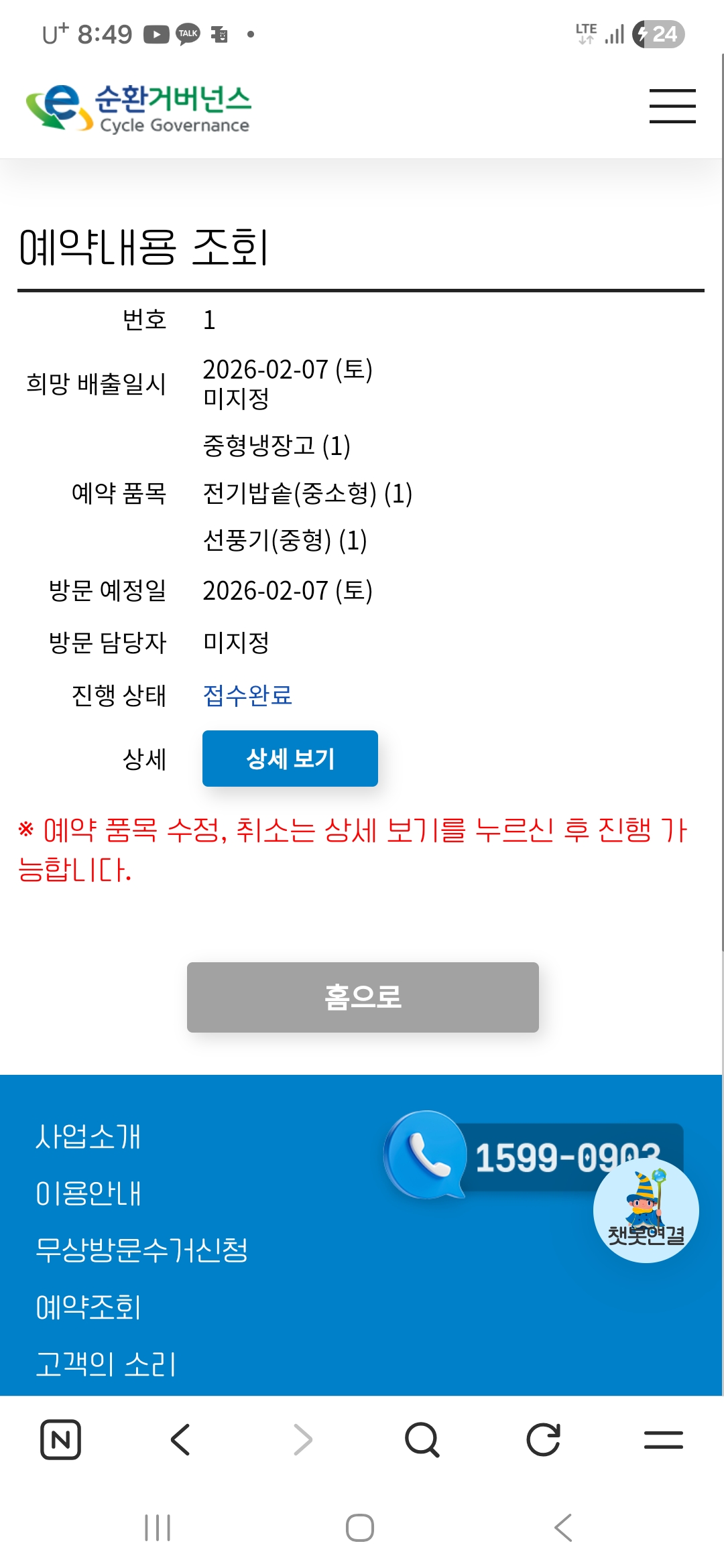Open recent apps from system navigation
This screenshot has width=724, height=1568.
click(x=158, y=1528)
